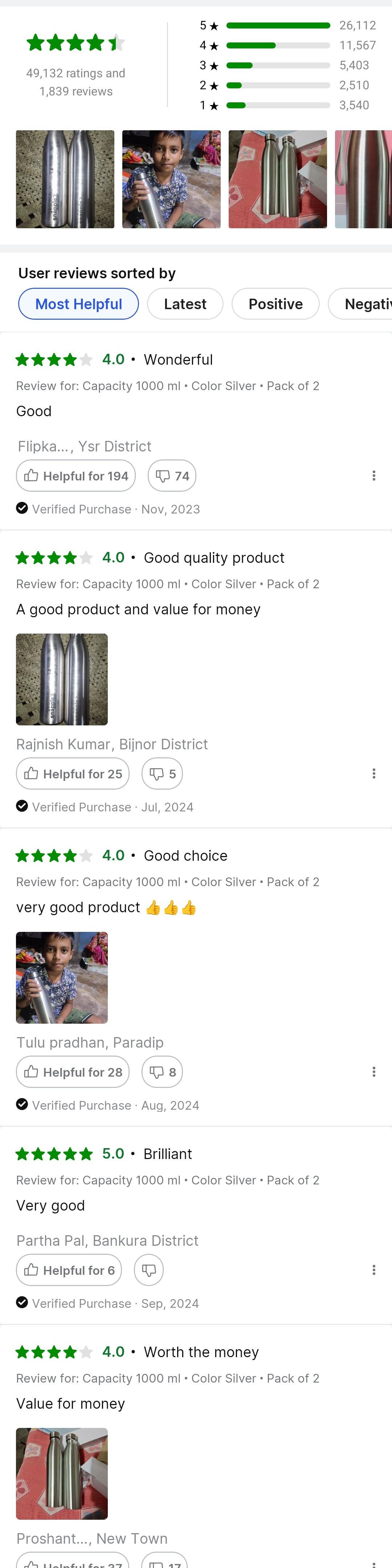View photo in 'Worth the money' review
Image resolution: width=392 pixels, height=1568 pixels.
61,1474
